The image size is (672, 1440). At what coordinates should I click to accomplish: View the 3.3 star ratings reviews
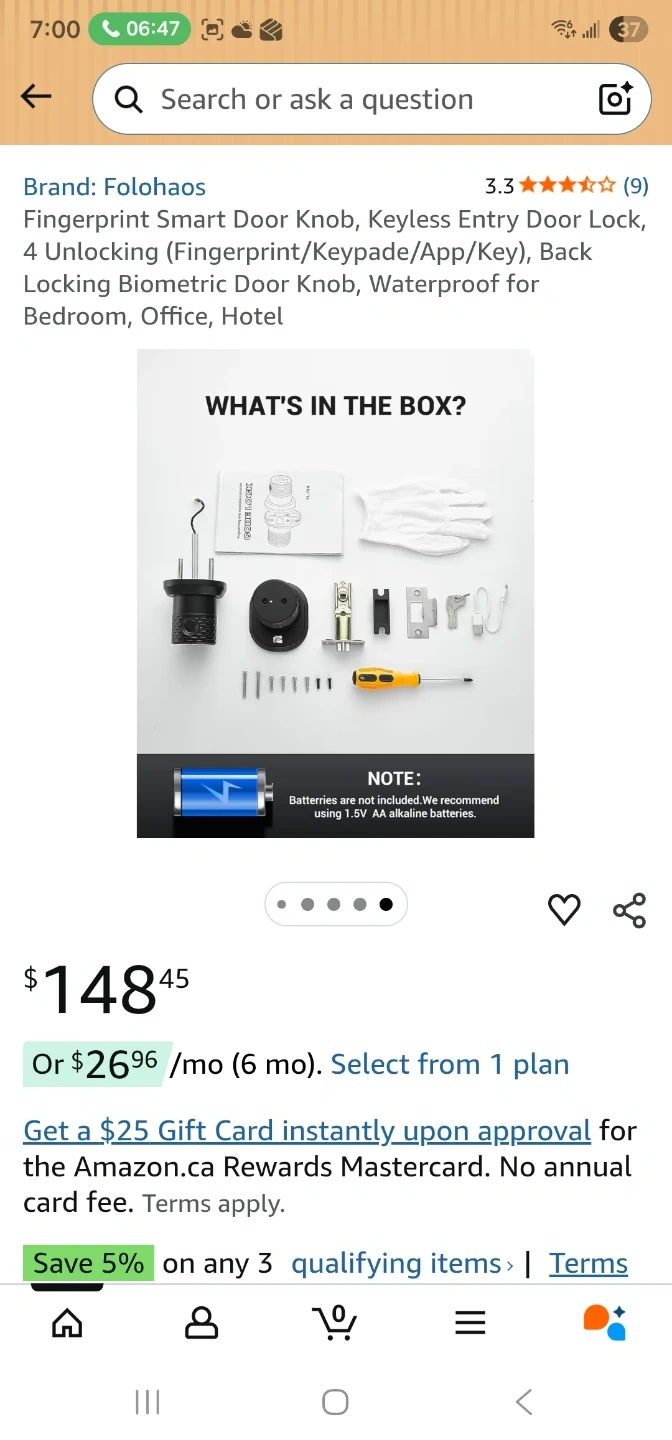566,186
